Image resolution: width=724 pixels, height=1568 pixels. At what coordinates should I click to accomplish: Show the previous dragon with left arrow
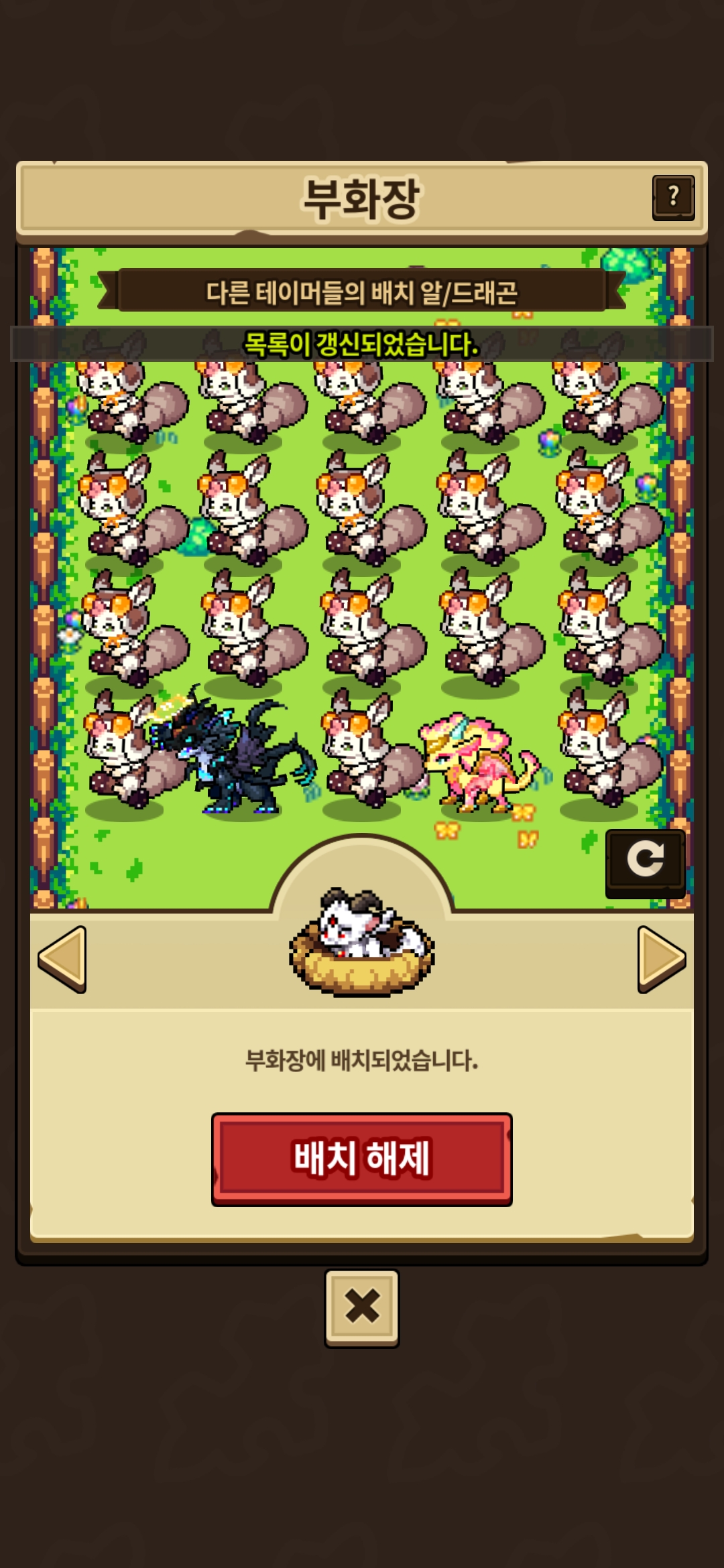[x=62, y=959]
